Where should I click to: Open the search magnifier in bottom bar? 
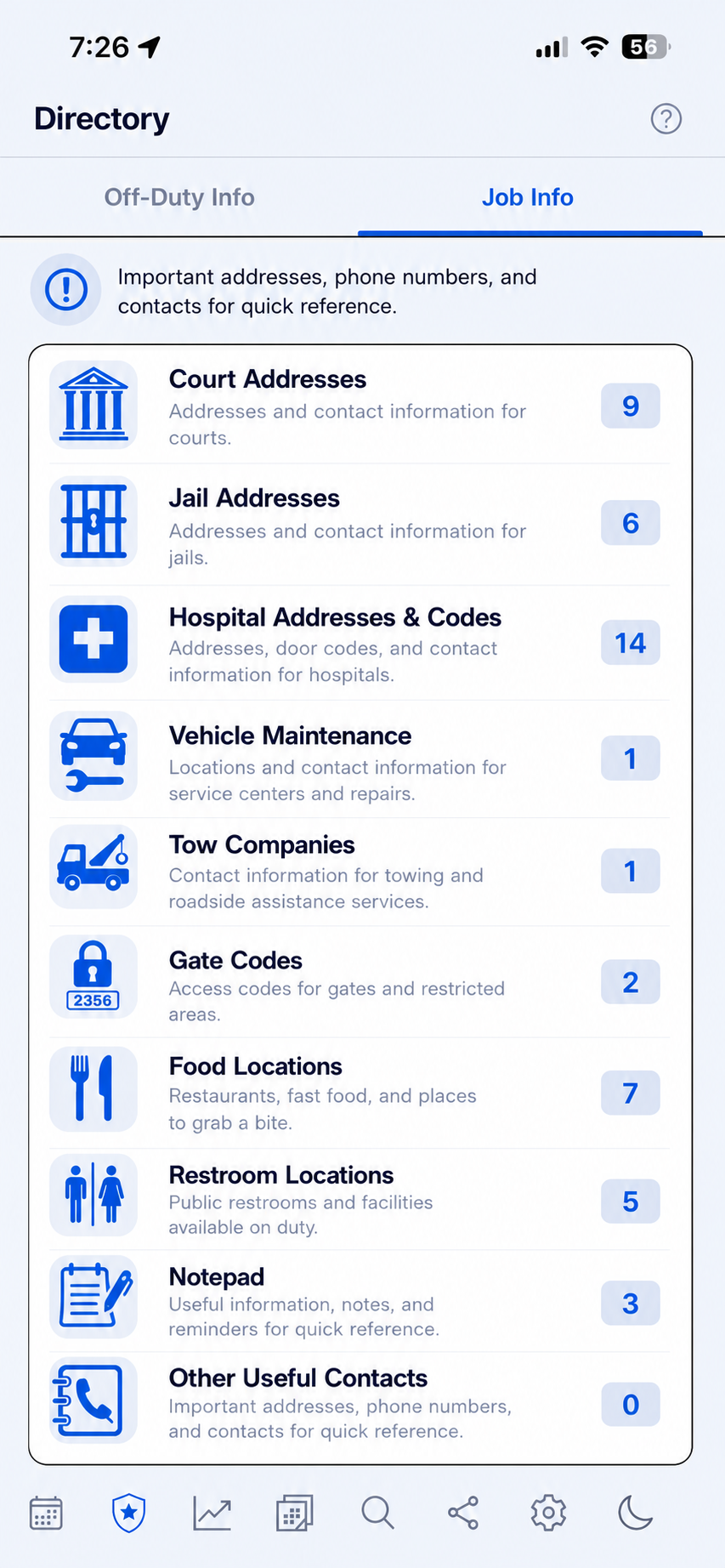(378, 1513)
